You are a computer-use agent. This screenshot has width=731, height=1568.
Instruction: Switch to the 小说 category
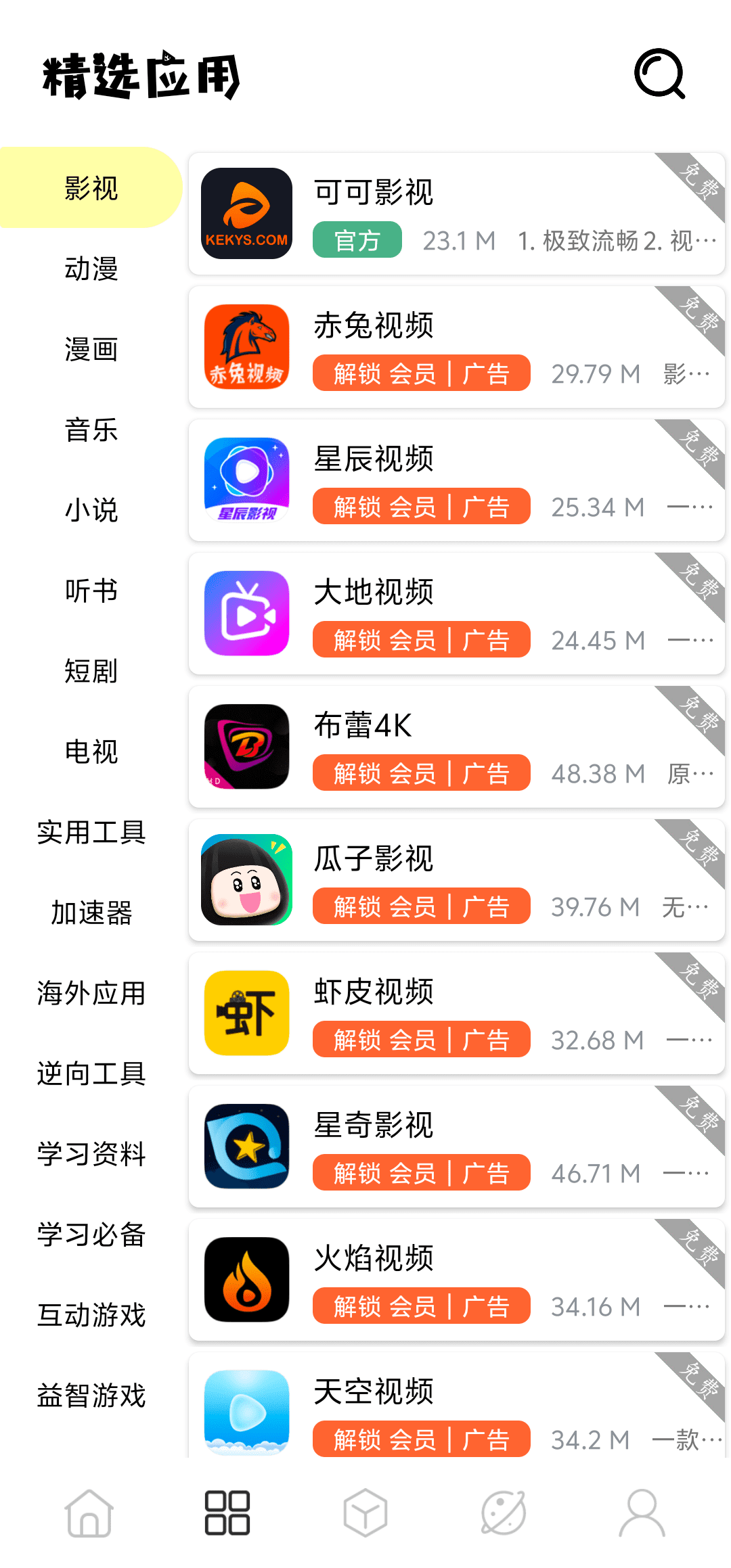click(x=91, y=510)
